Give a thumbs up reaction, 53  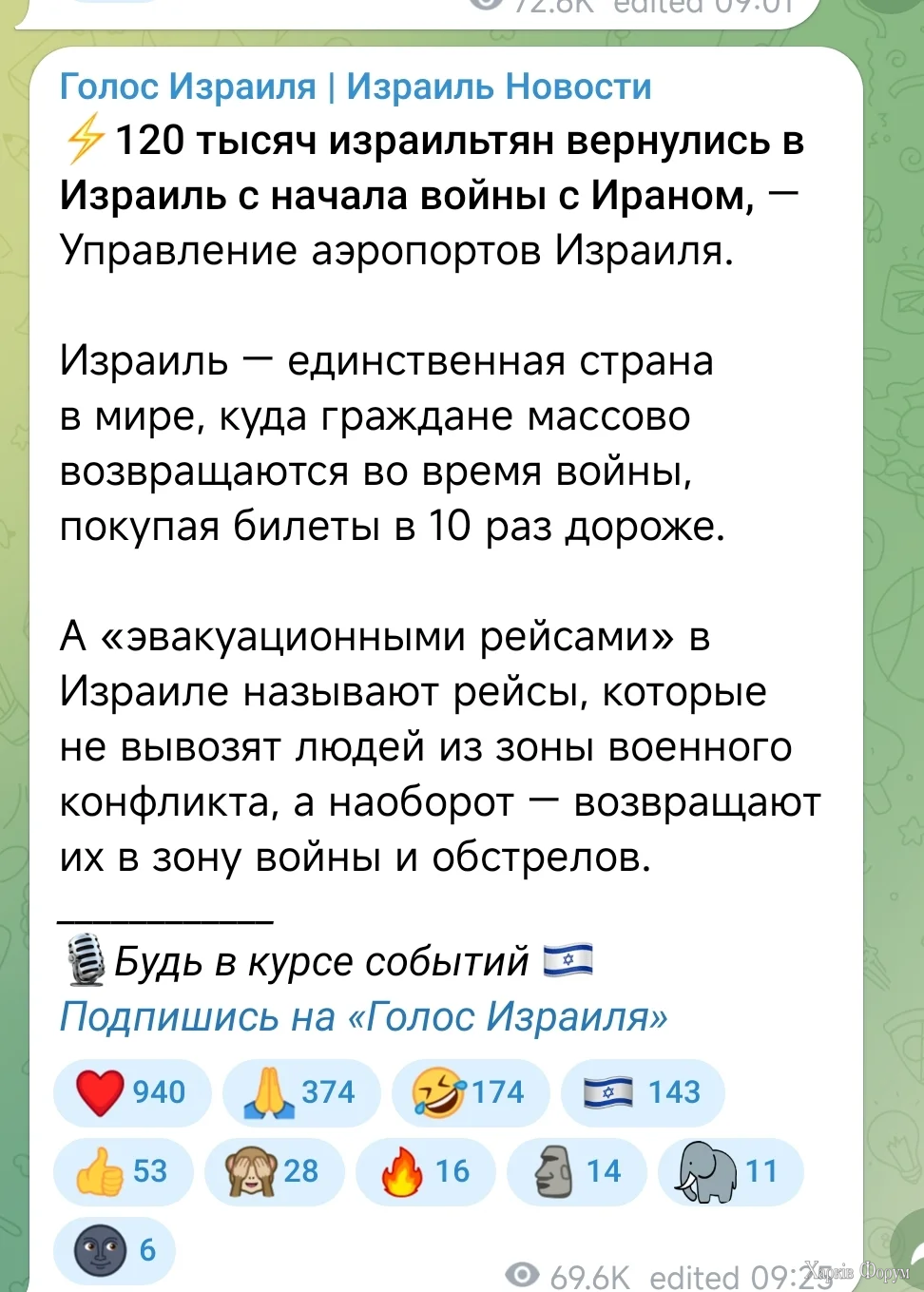[123, 1171]
